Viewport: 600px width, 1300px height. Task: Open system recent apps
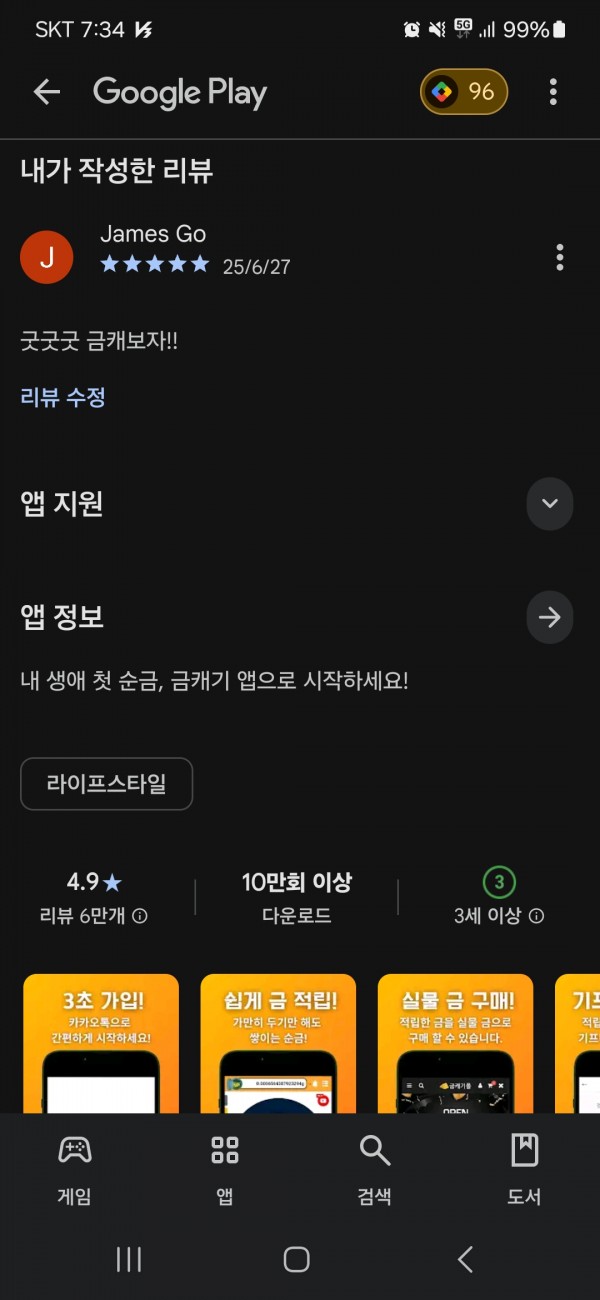[x=129, y=1259]
